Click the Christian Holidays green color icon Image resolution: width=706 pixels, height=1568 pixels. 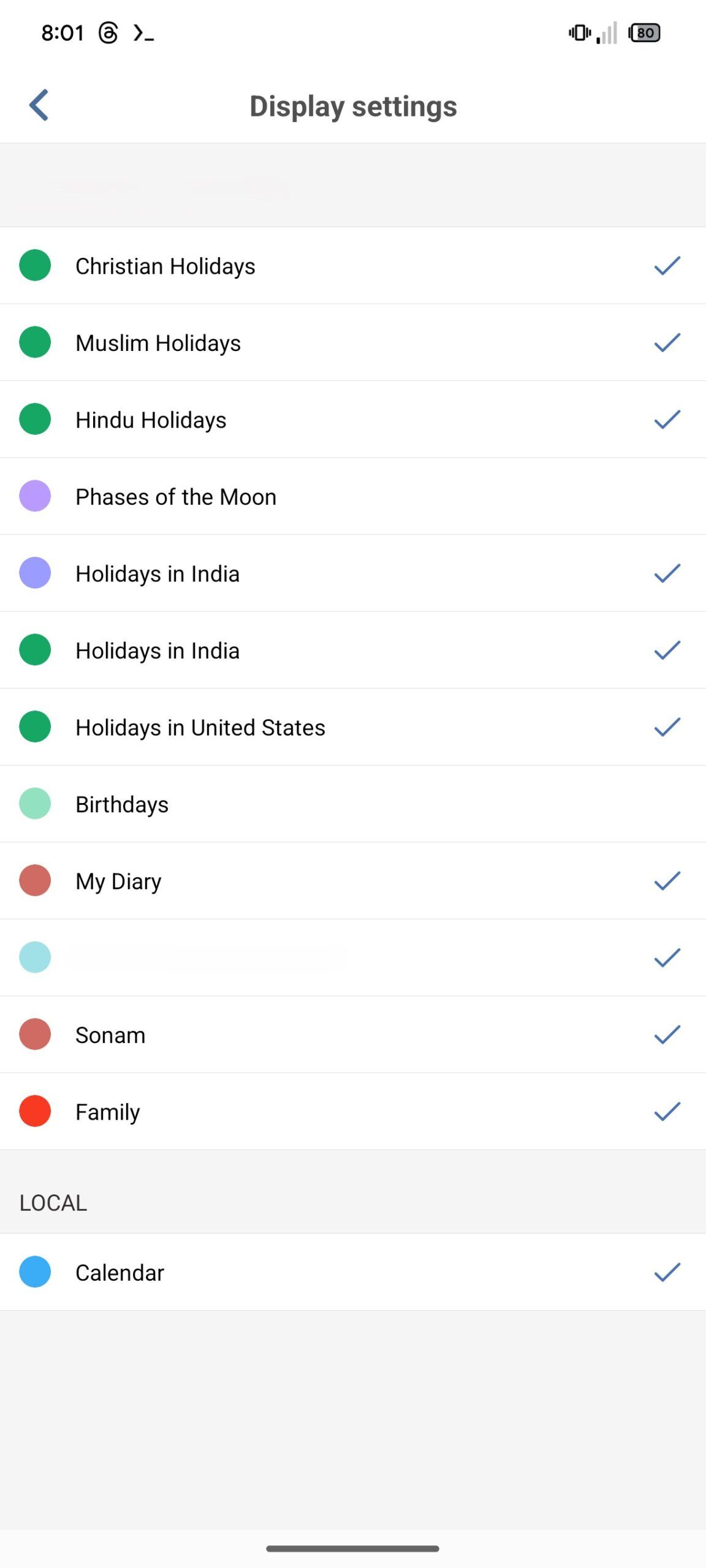(x=35, y=266)
